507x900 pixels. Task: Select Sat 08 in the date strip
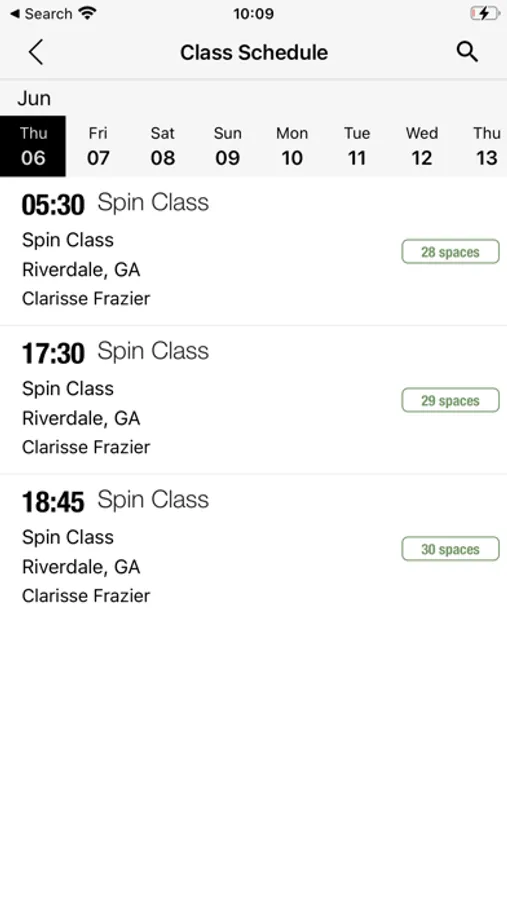tap(162, 146)
